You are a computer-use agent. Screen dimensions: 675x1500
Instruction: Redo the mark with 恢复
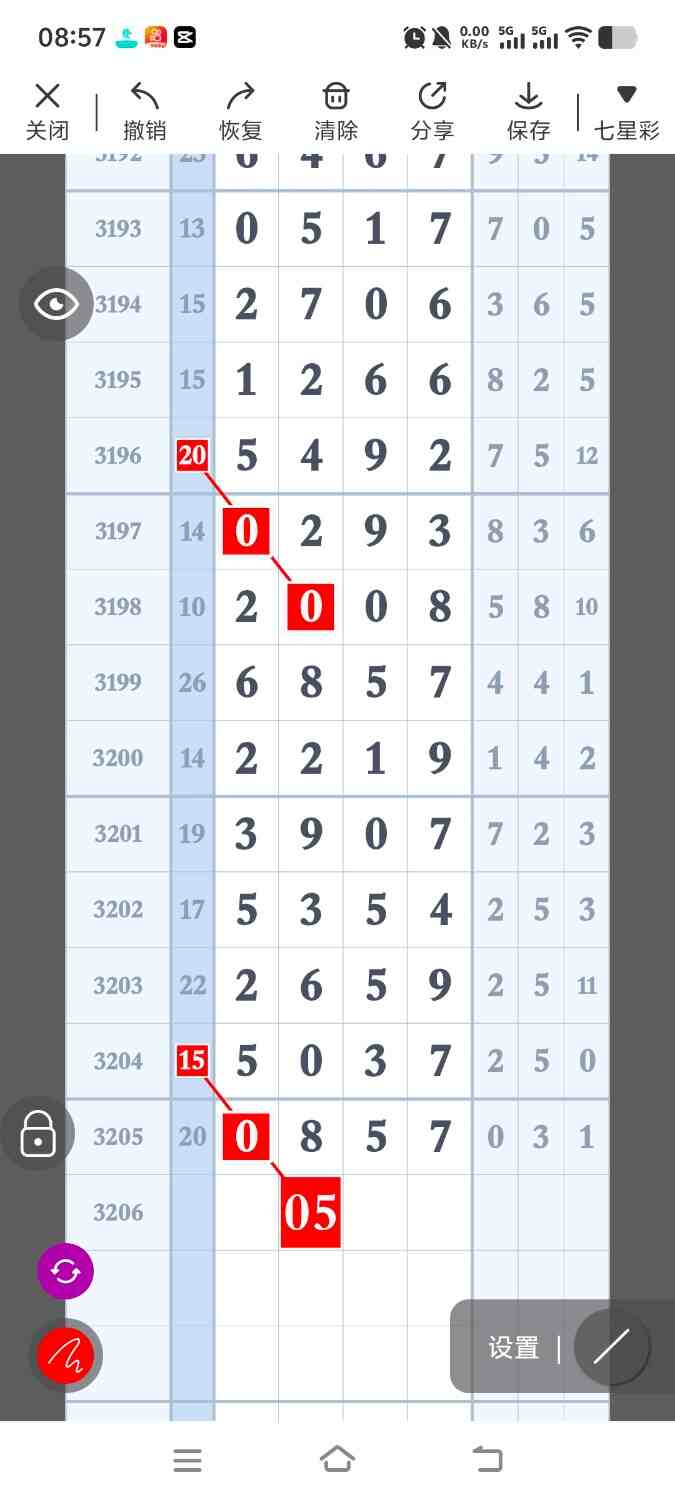coord(240,111)
